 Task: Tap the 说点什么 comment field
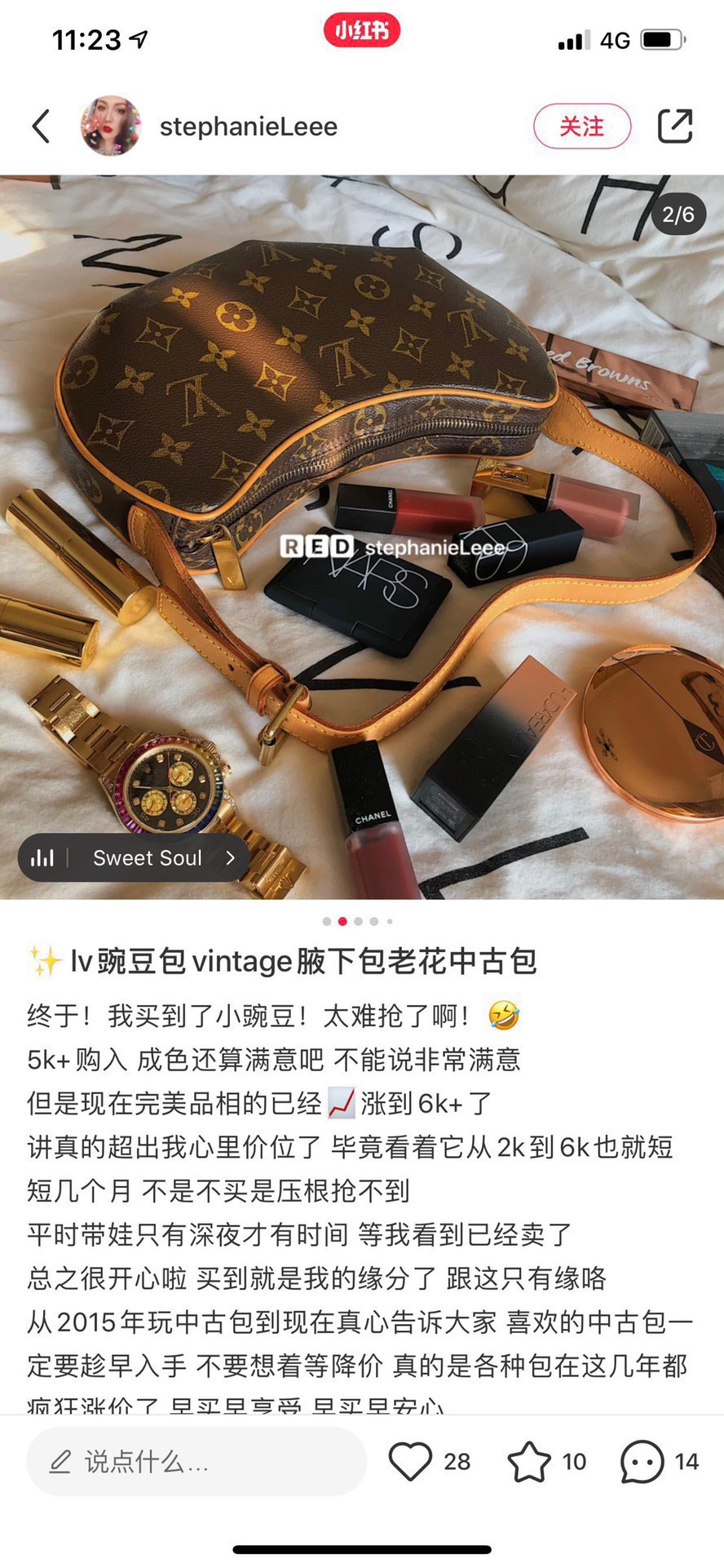196,1462
